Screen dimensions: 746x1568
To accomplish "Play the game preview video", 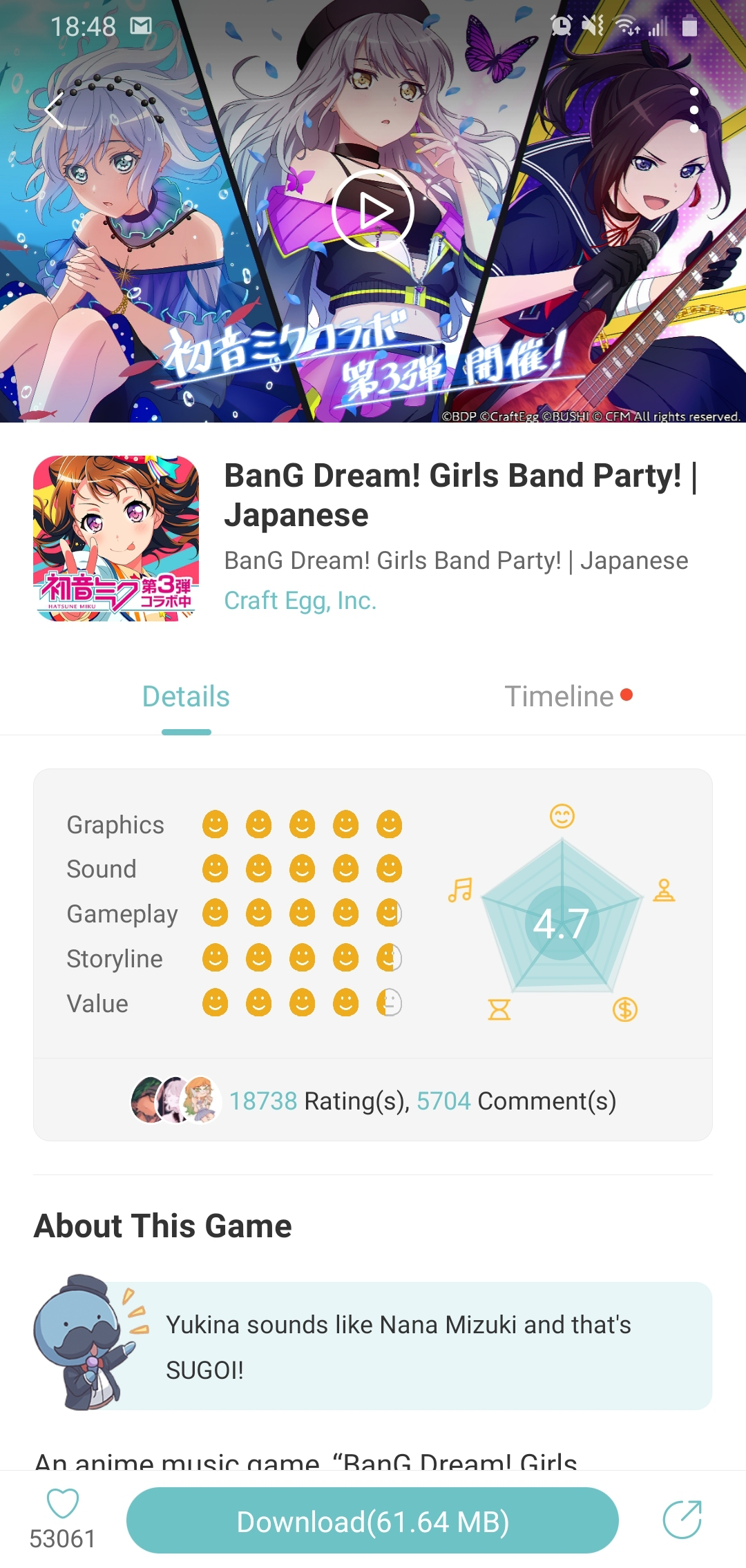I will tap(373, 211).
